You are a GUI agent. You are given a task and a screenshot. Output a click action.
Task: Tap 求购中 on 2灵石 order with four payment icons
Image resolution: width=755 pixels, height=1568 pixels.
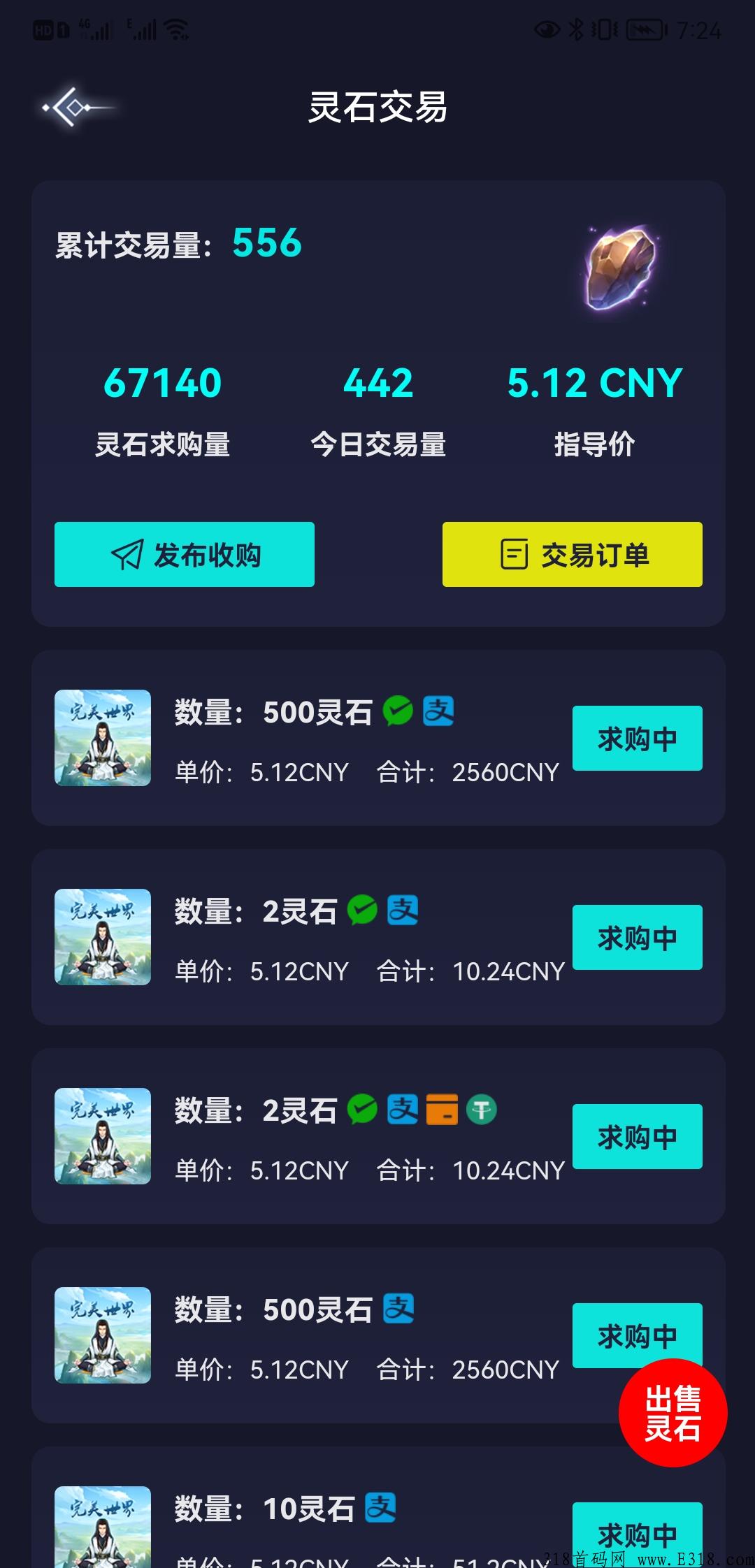[x=638, y=1136]
